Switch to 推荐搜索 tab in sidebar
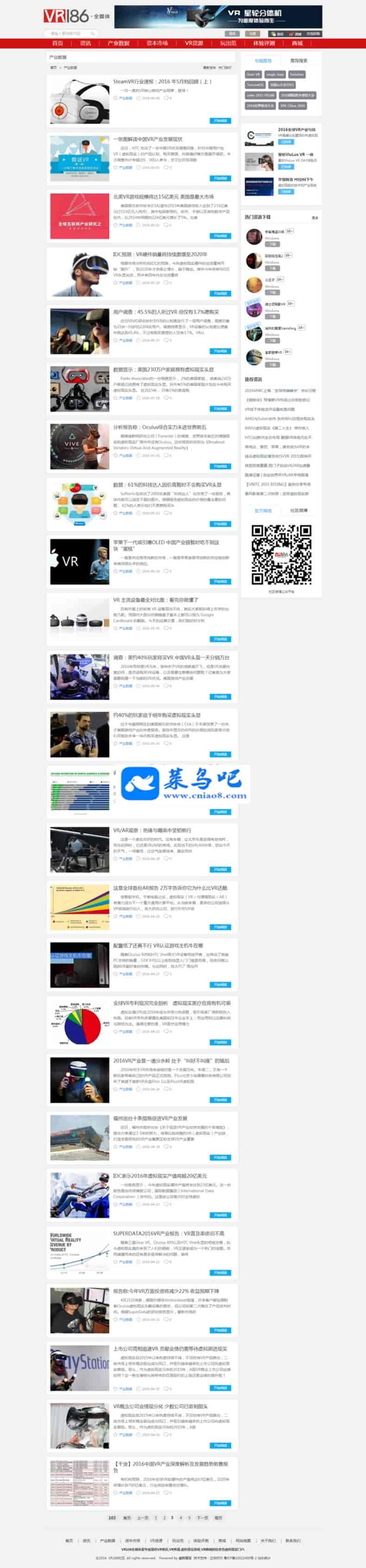 pos(298,61)
